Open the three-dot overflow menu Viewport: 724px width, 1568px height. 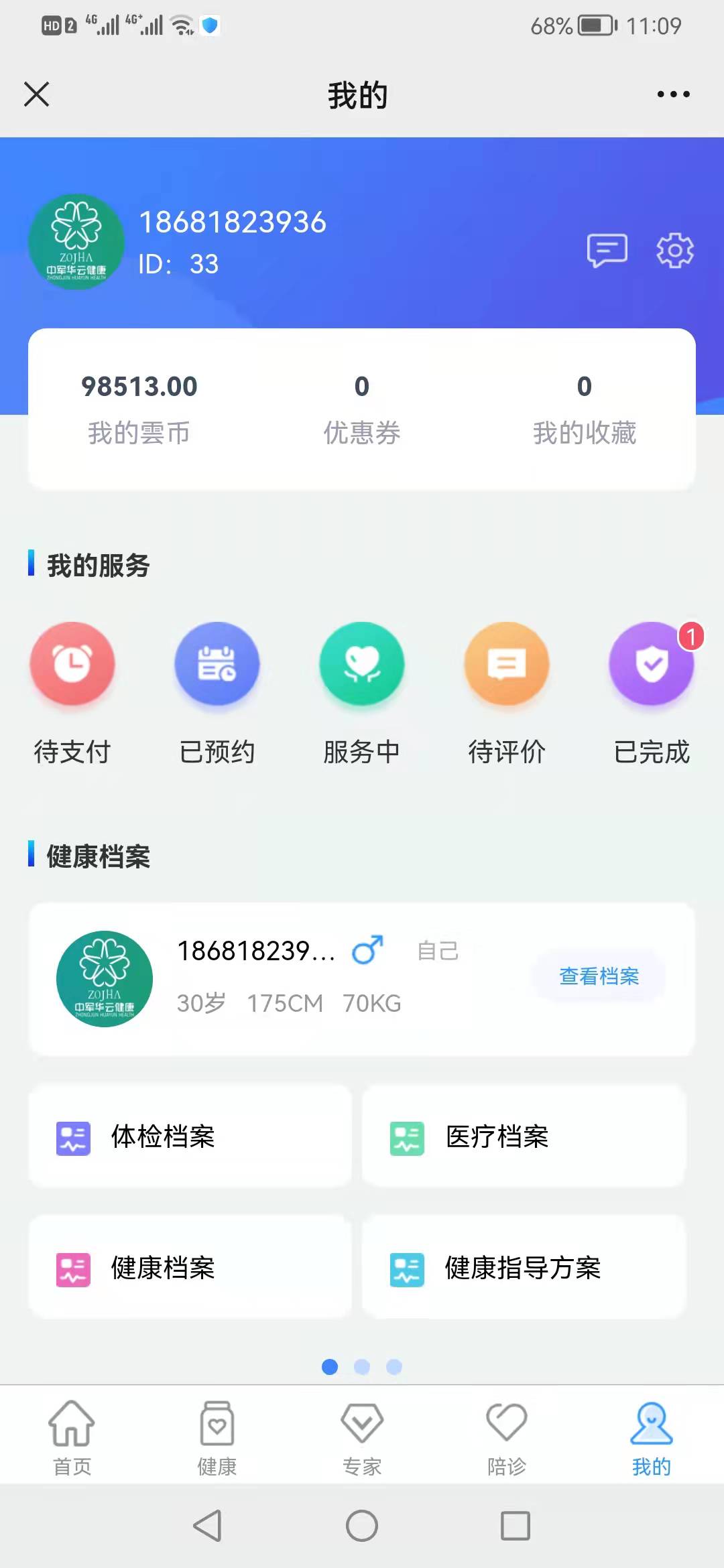tap(673, 94)
